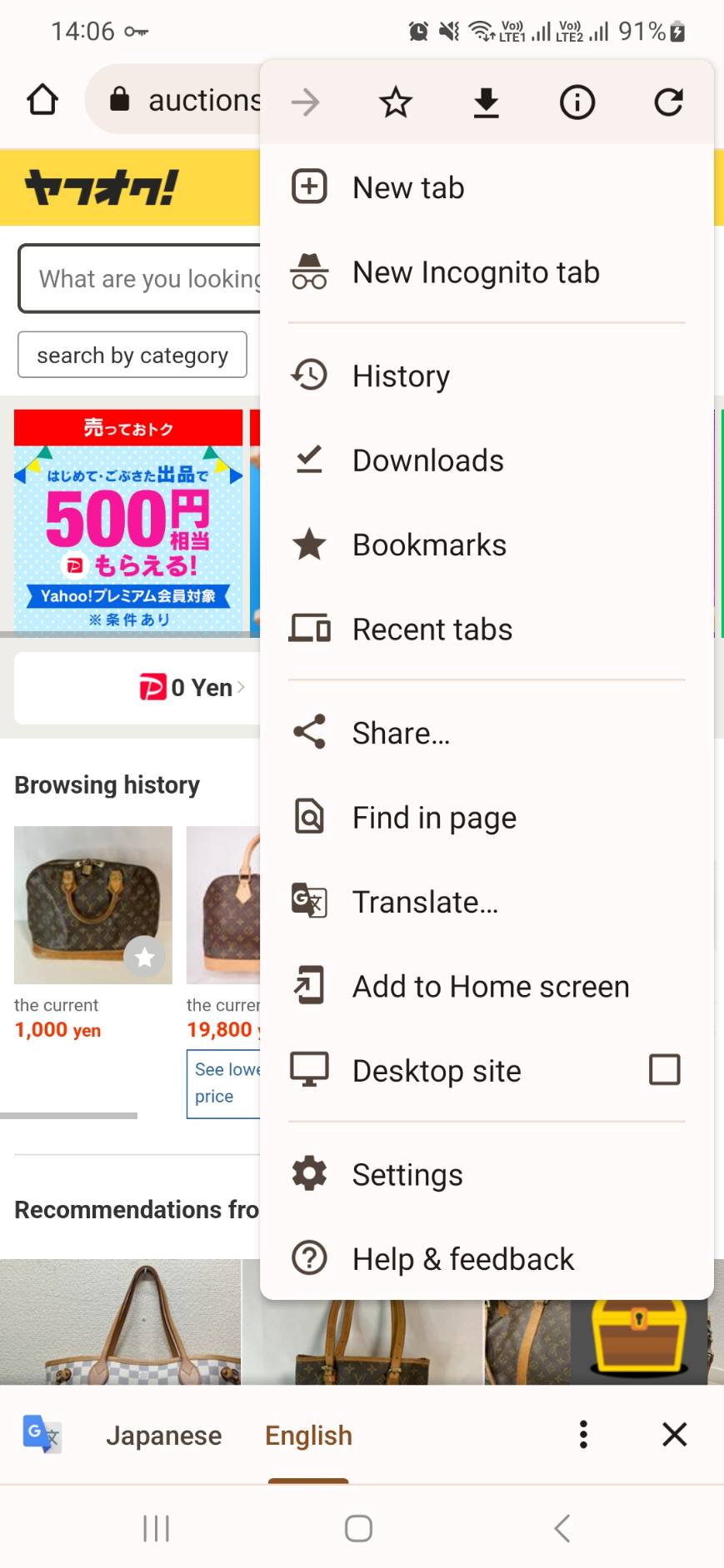
Task: Open Bookmarks list
Action: pyautogui.click(x=429, y=545)
